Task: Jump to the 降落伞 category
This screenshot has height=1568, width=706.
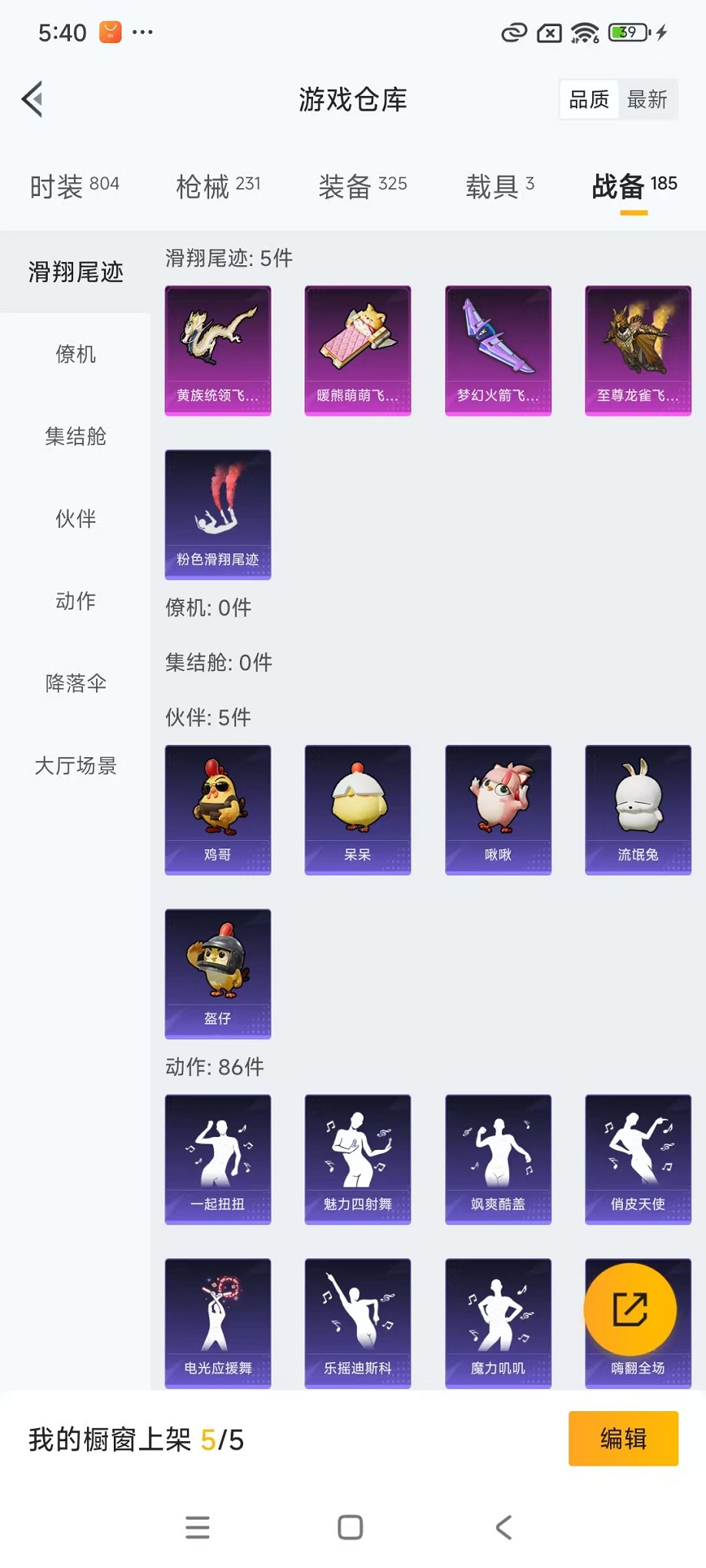Action: tap(75, 683)
